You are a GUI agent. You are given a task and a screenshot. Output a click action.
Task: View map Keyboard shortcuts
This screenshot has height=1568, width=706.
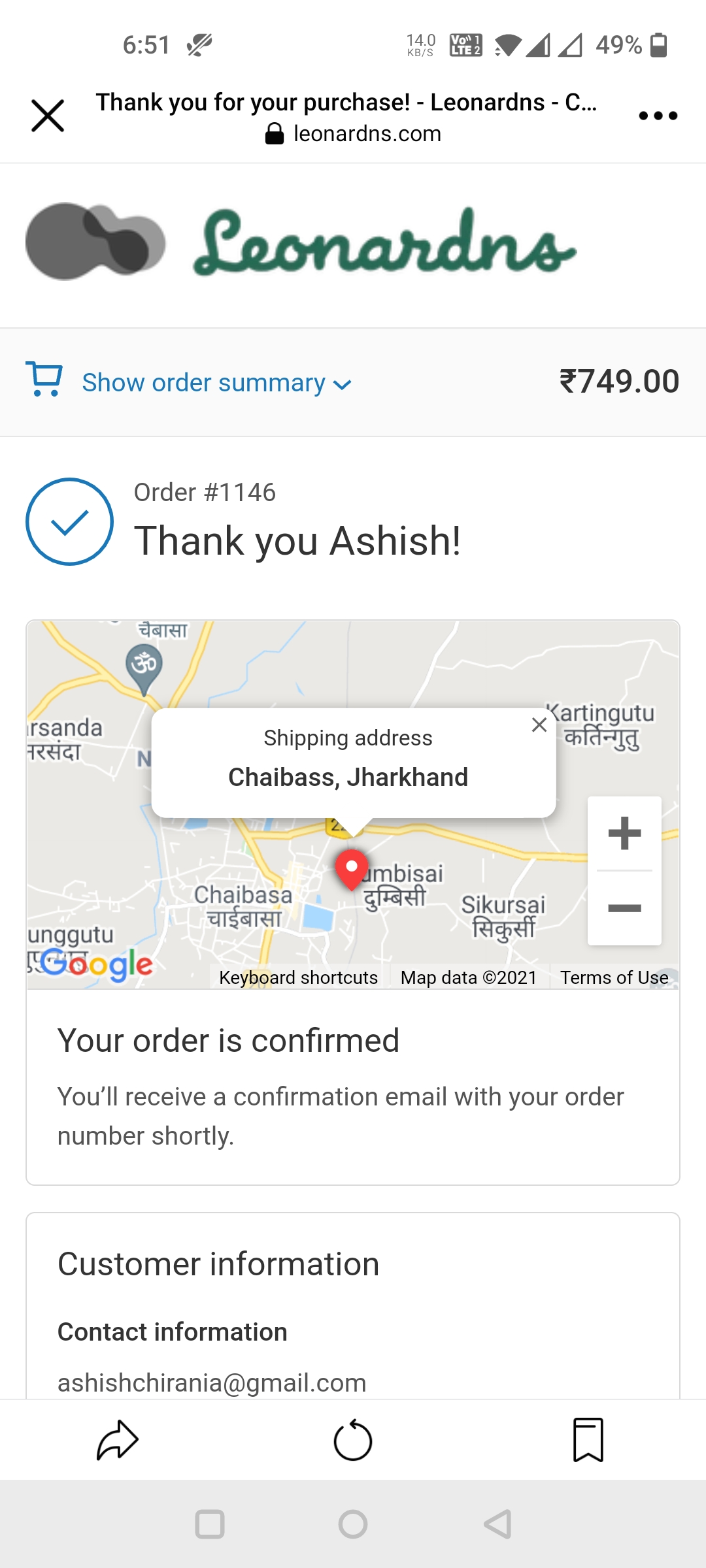tap(299, 977)
